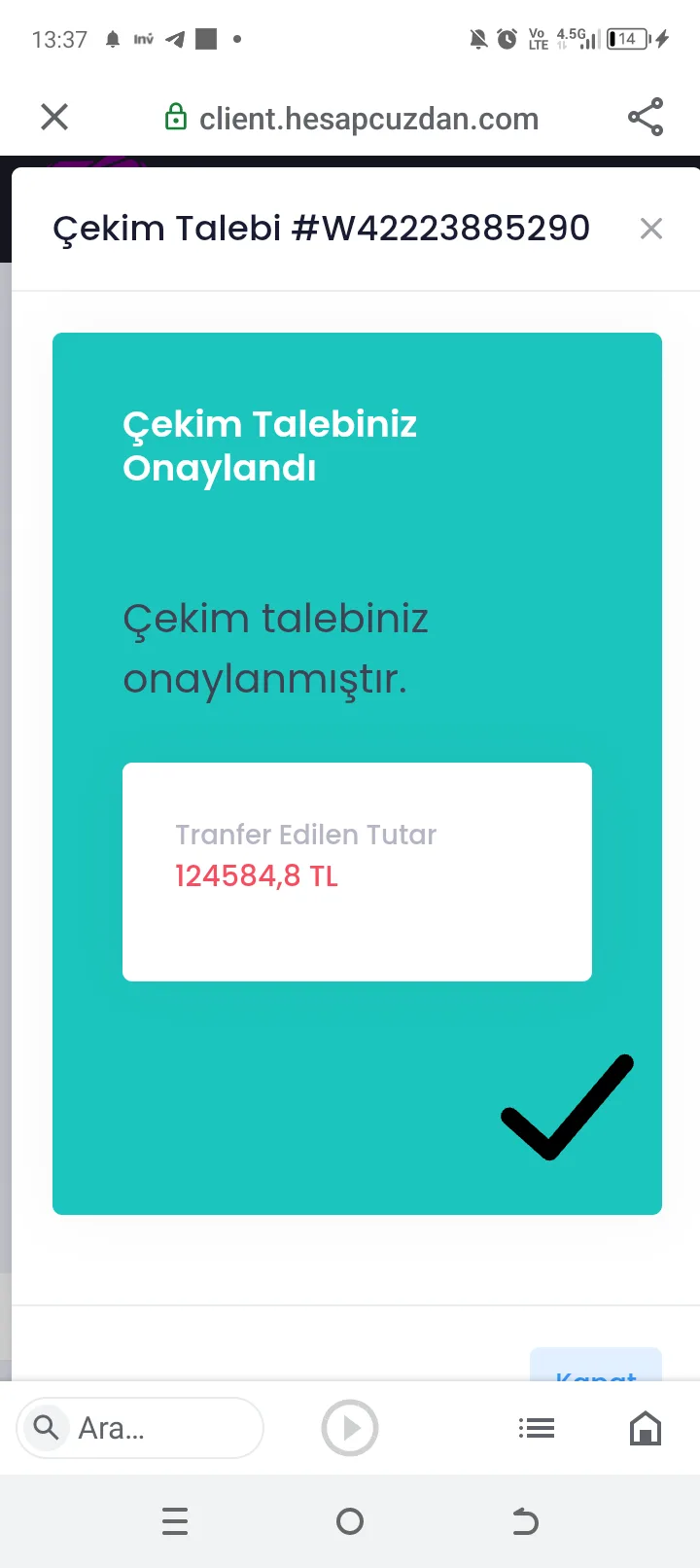
Task: Tap the padlock icon next to the URL
Action: click(176, 117)
